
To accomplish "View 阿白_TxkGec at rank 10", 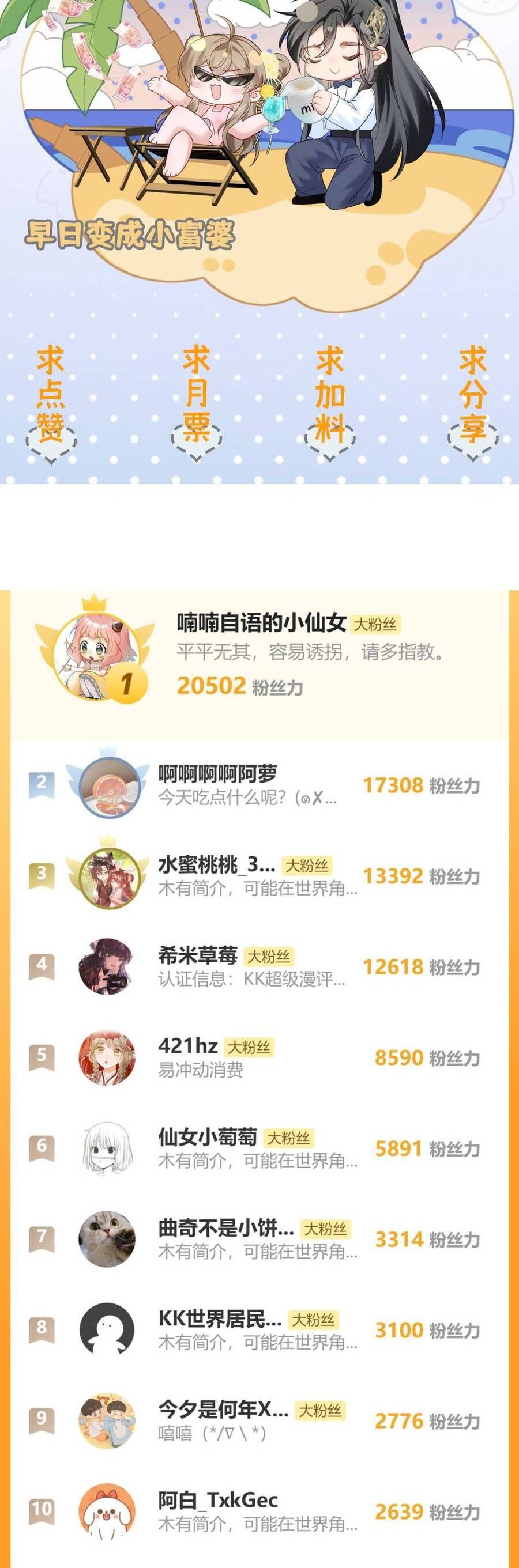I will (217, 1500).
